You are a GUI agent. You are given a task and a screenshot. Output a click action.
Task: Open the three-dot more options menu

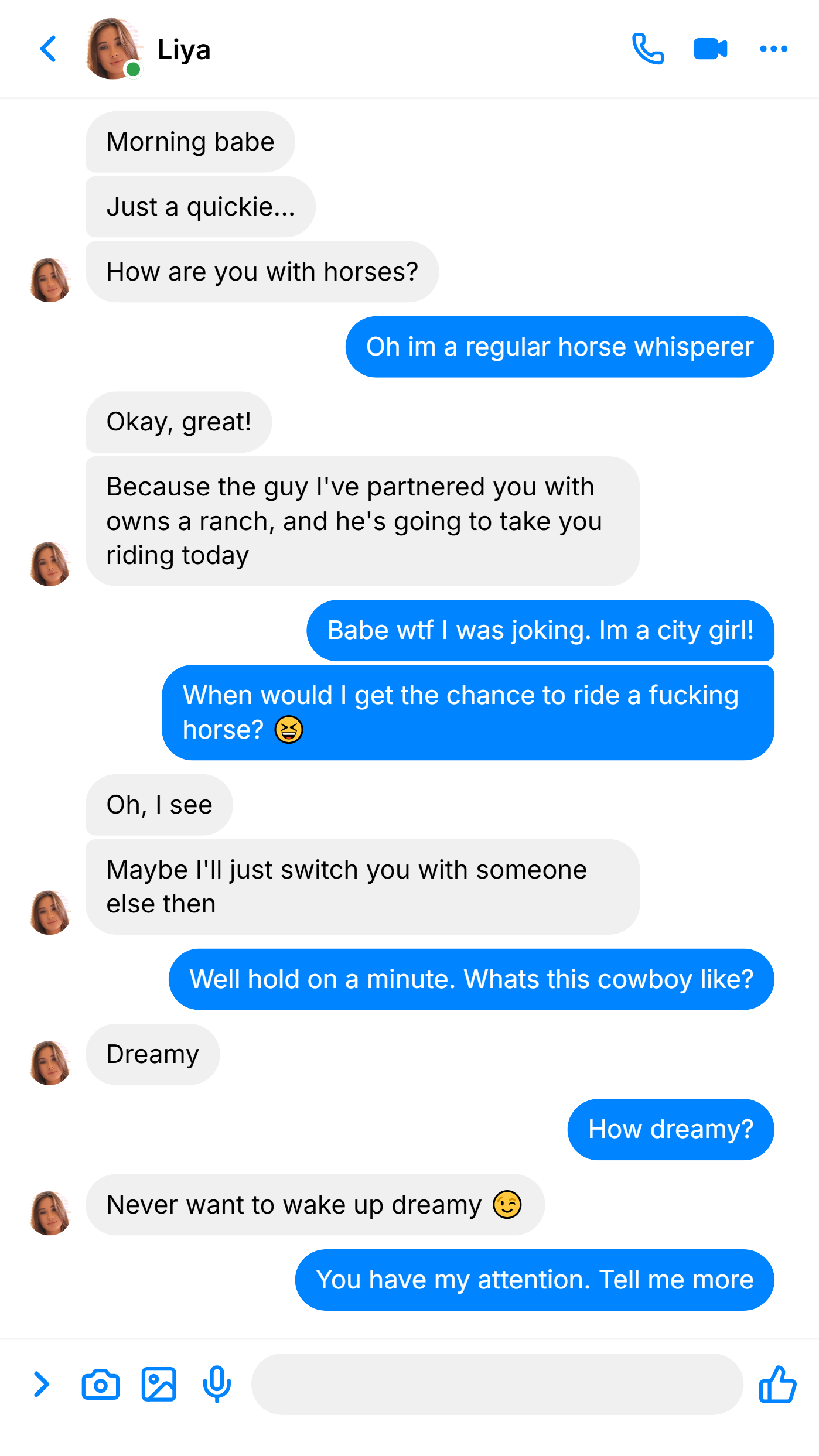pyautogui.click(x=773, y=49)
